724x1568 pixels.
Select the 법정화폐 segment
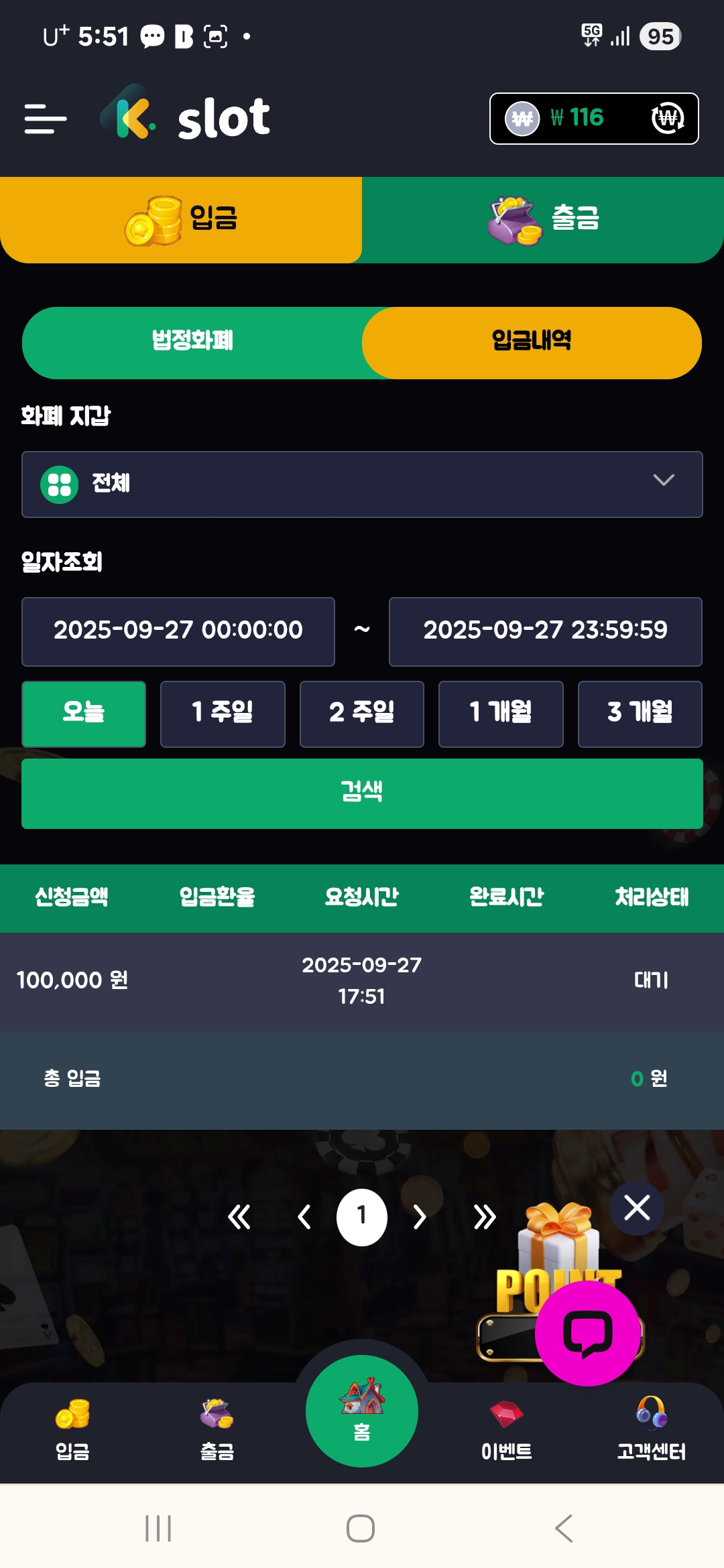(192, 342)
